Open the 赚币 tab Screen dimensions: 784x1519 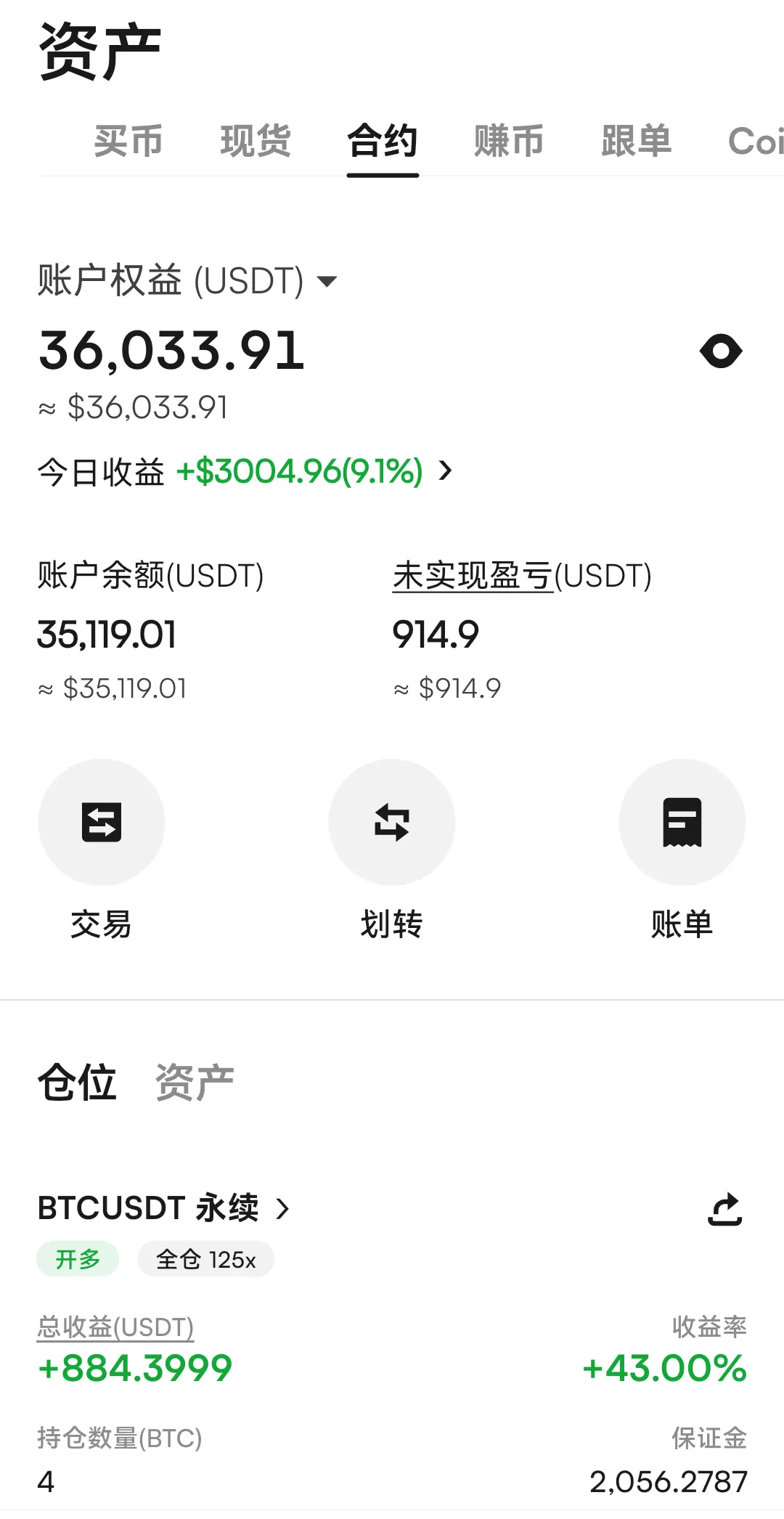509,141
